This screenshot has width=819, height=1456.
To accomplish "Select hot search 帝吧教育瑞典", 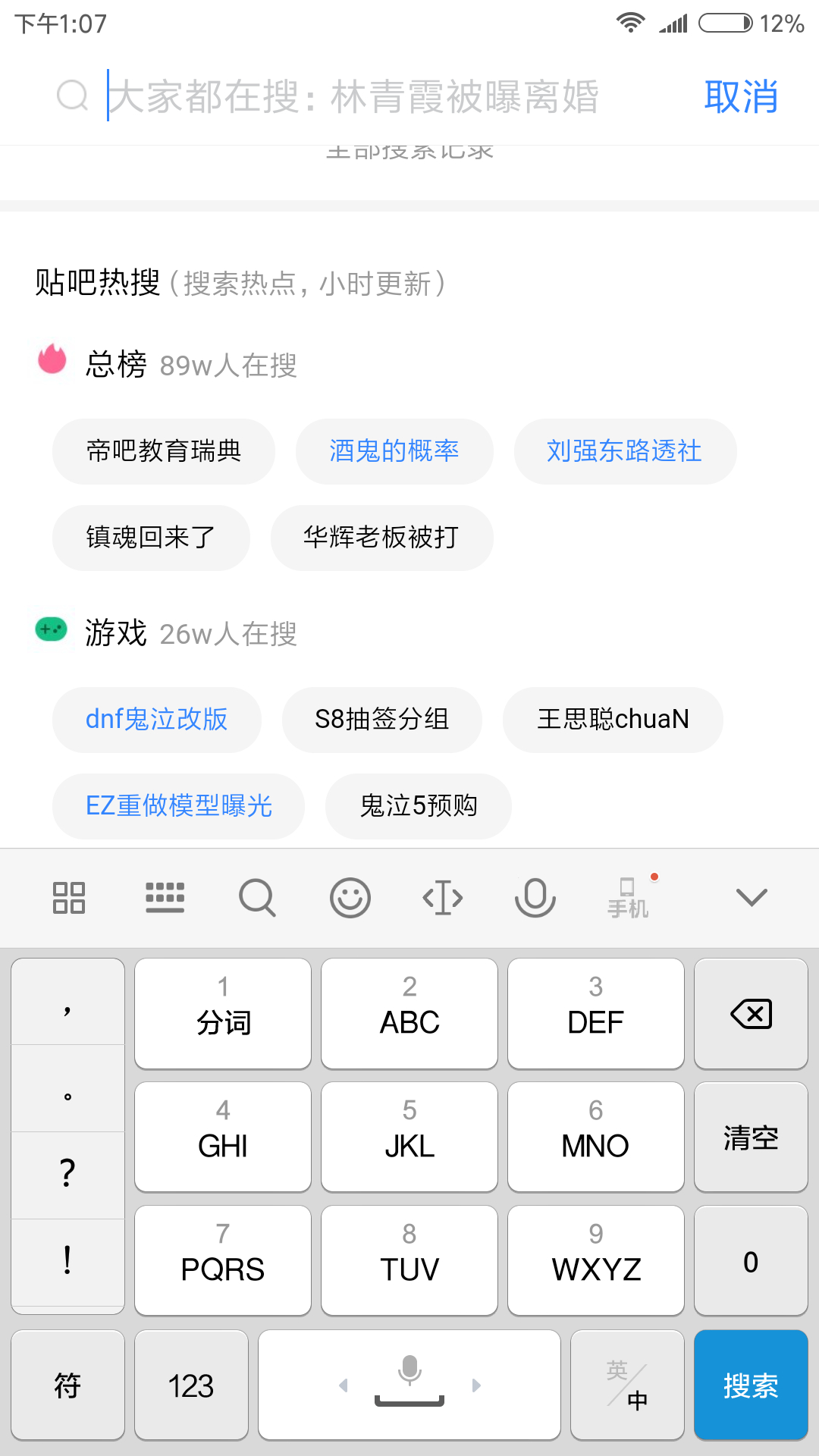I will (x=164, y=451).
